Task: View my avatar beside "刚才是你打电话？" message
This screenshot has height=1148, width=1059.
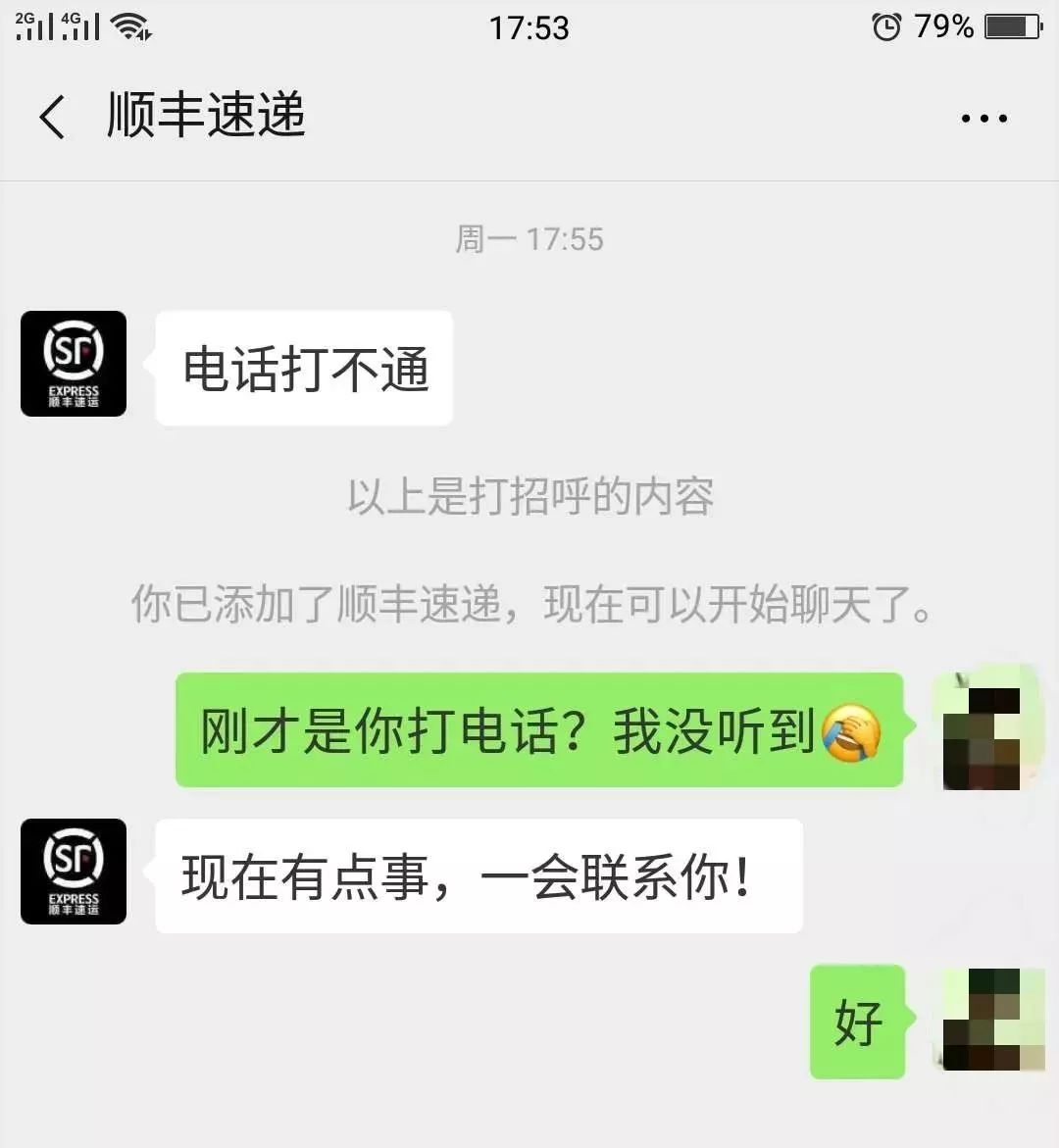Action: pyautogui.click(x=981, y=728)
